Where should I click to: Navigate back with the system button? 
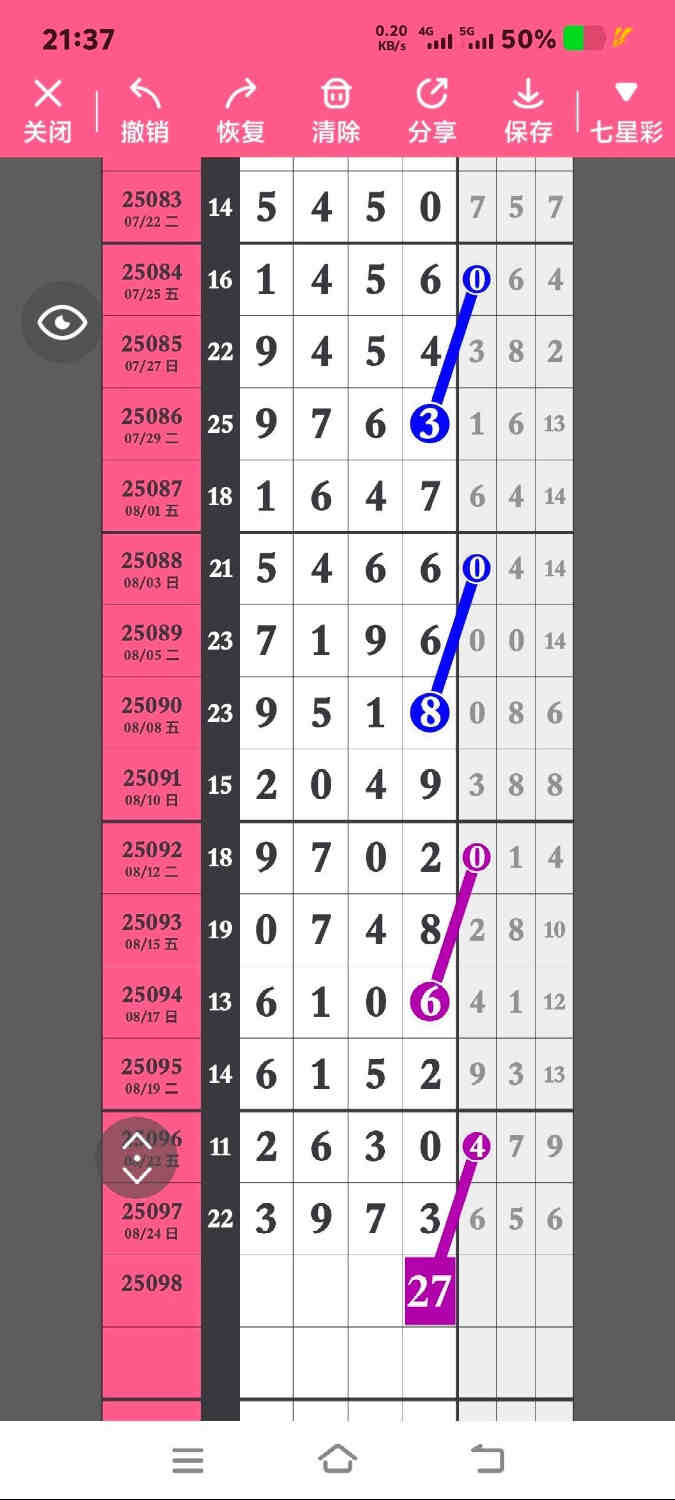coord(487,1460)
